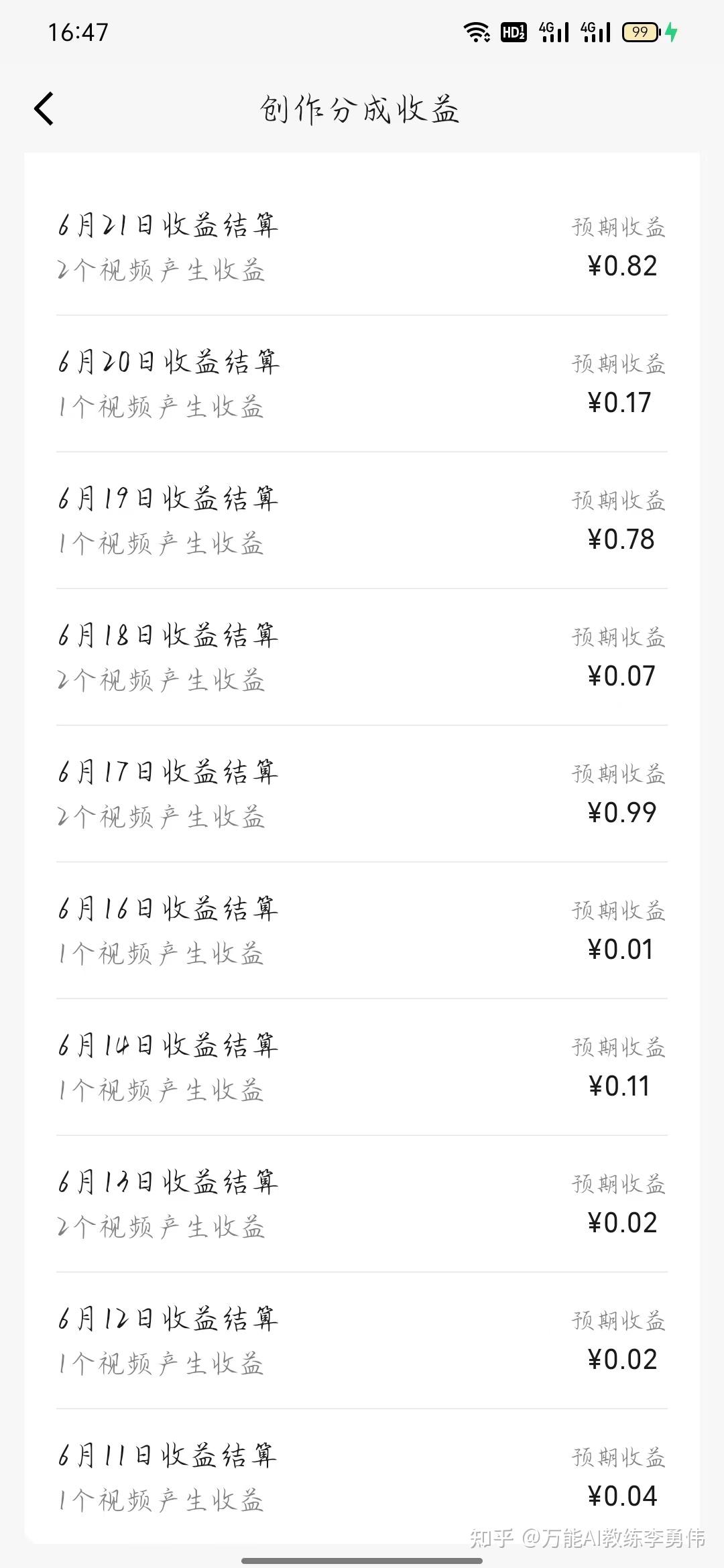Open the 6月21日收益结算 entry
724x1568 pixels.
(x=362, y=247)
